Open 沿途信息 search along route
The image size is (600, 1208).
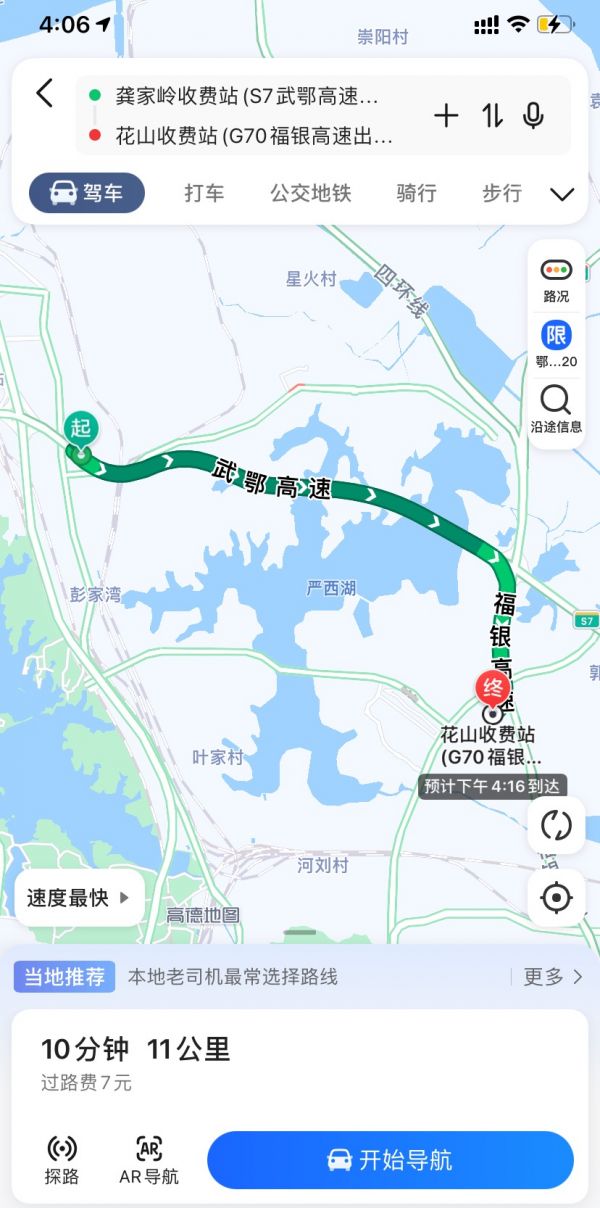(556, 410)
